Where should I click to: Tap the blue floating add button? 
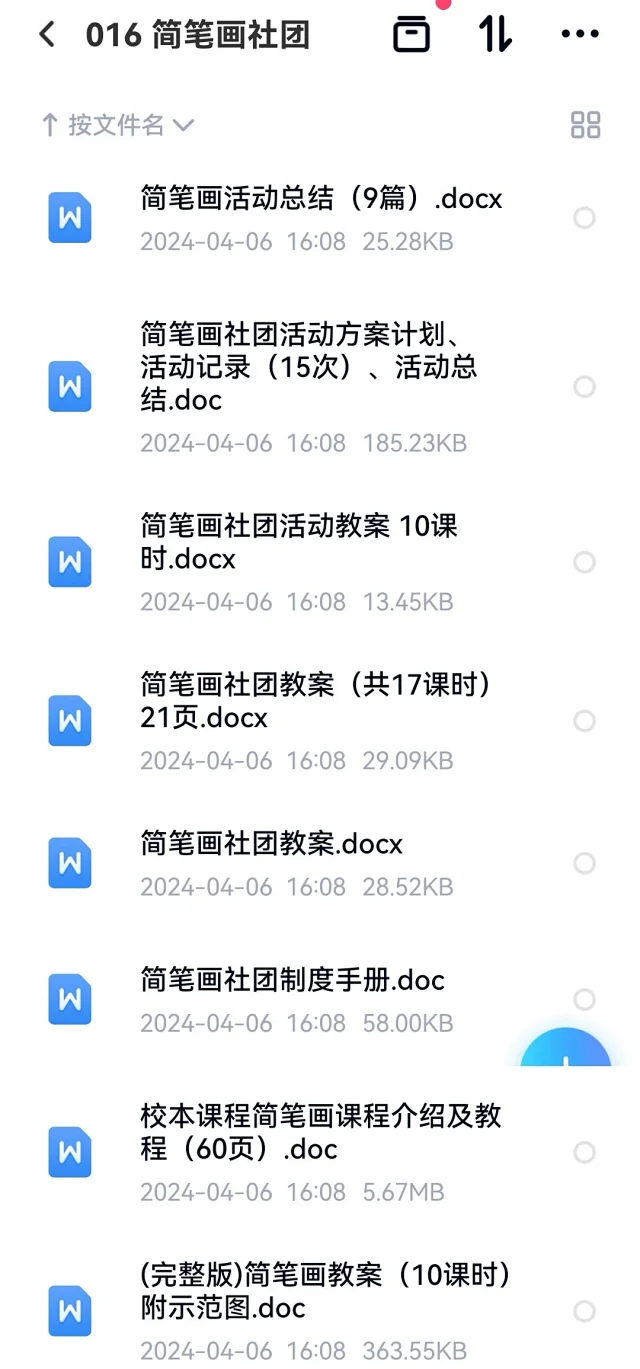click(x=566, y=1047)
